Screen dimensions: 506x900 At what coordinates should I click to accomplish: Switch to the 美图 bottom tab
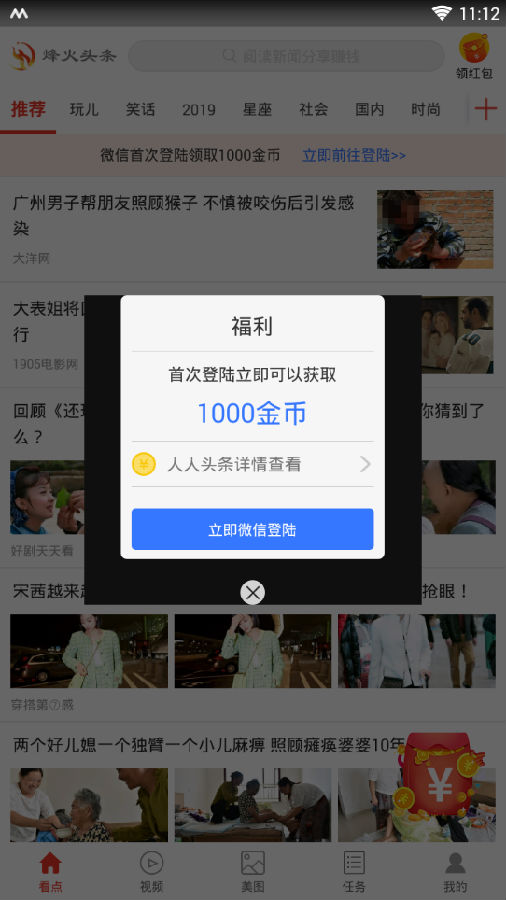[x=253, y=872]
